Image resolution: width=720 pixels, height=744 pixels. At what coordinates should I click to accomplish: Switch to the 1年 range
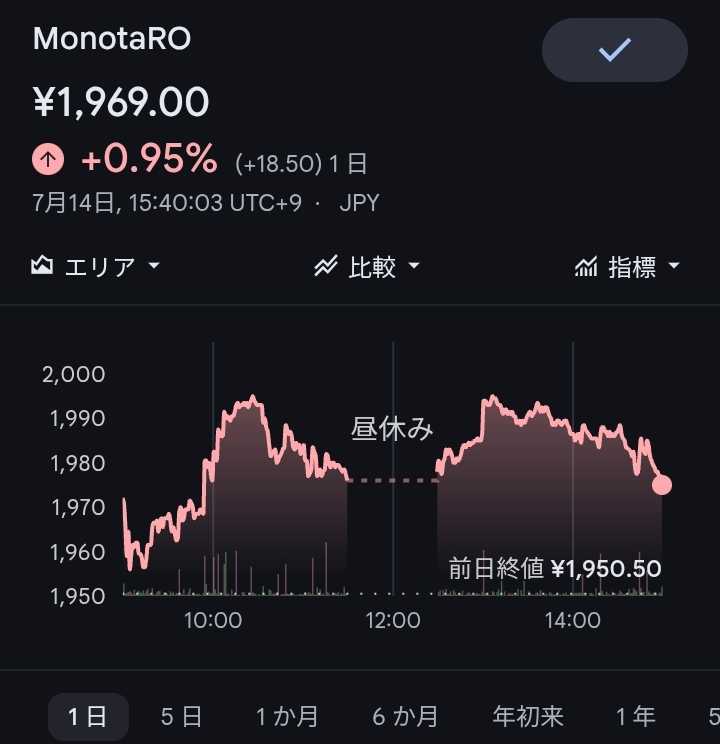click(636, 716)
